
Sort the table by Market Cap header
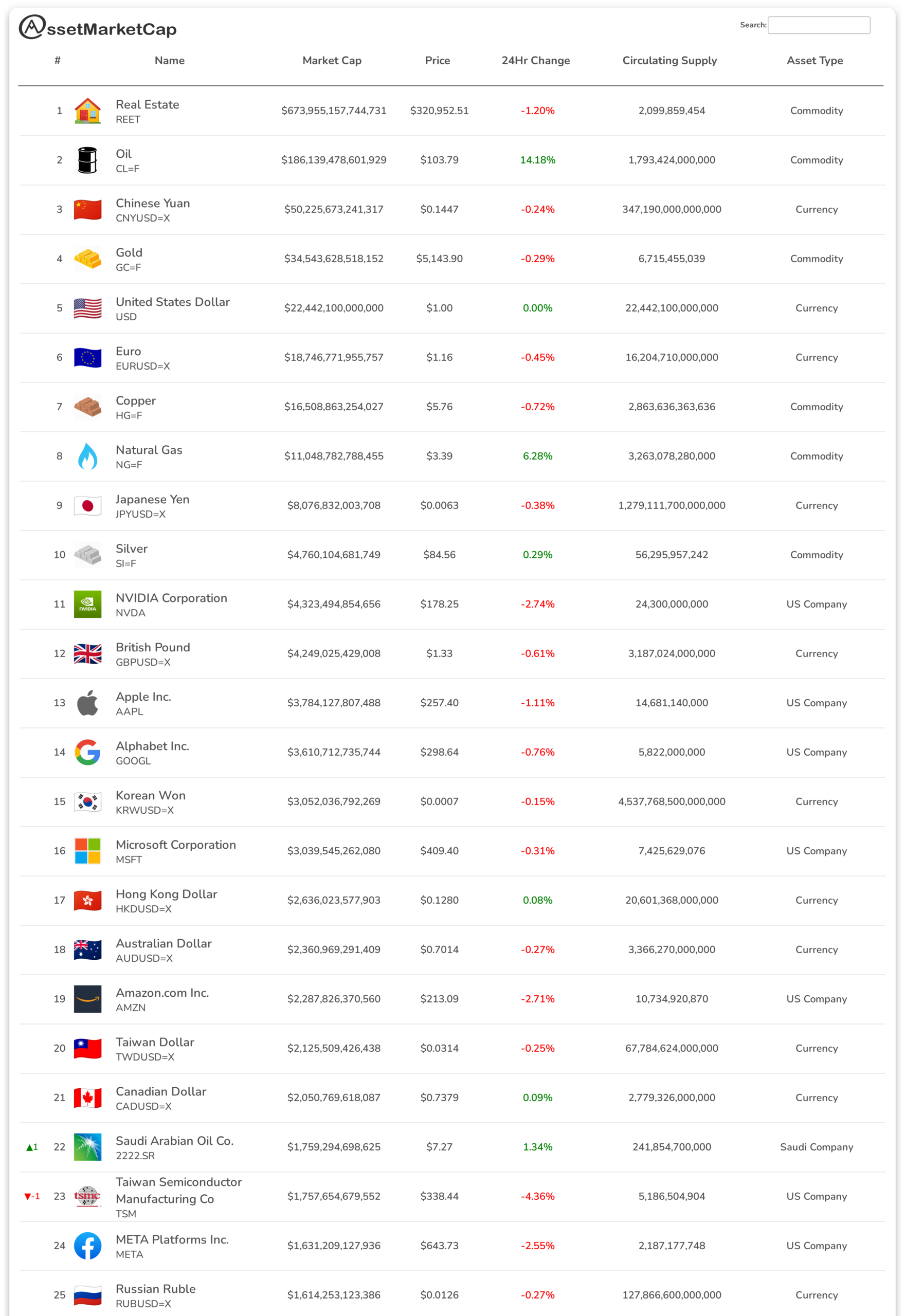tap(332, 61)
